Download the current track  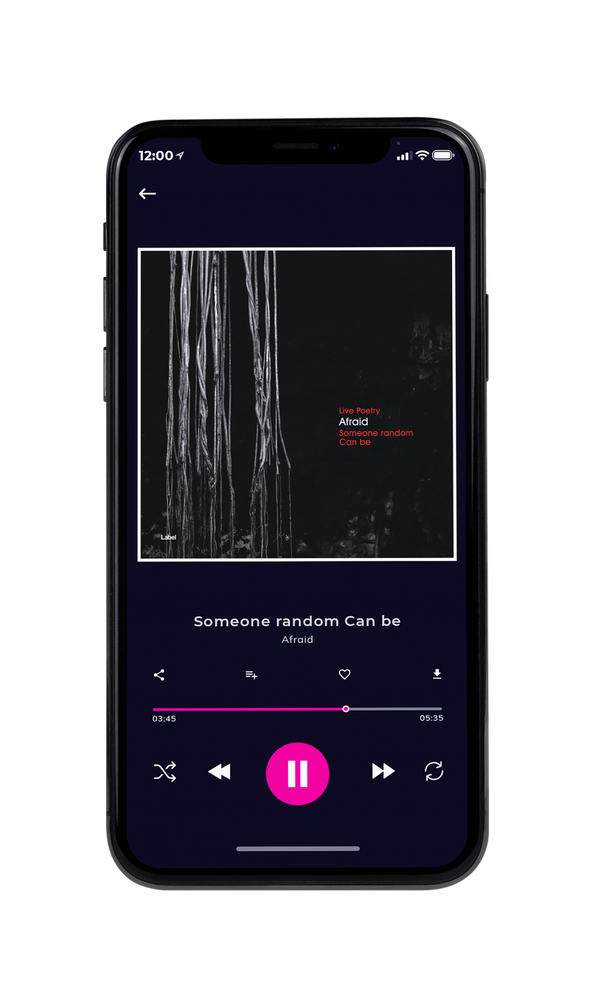[x=437, y=674]
